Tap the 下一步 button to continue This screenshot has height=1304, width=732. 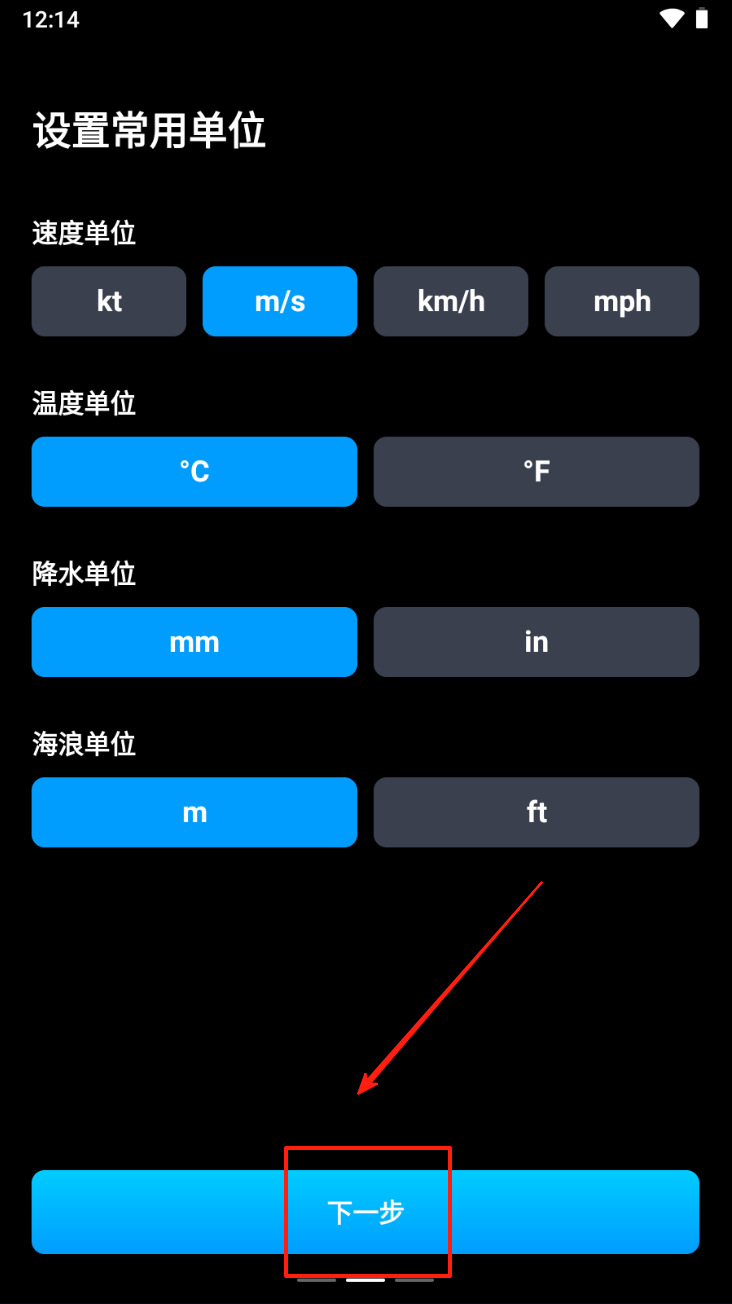pyautogui.click(x=366, y=1212)
